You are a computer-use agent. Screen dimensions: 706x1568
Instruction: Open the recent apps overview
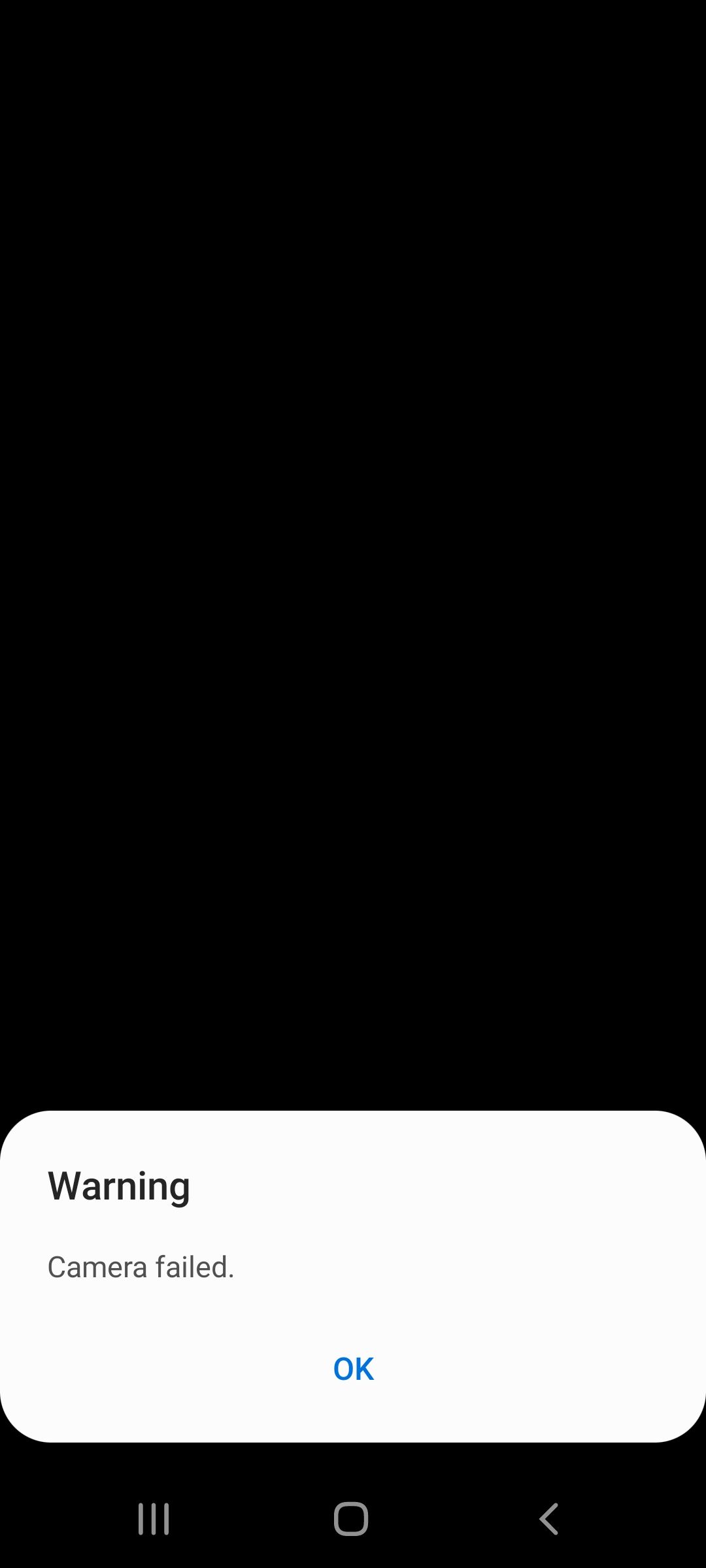point(154,1519)
